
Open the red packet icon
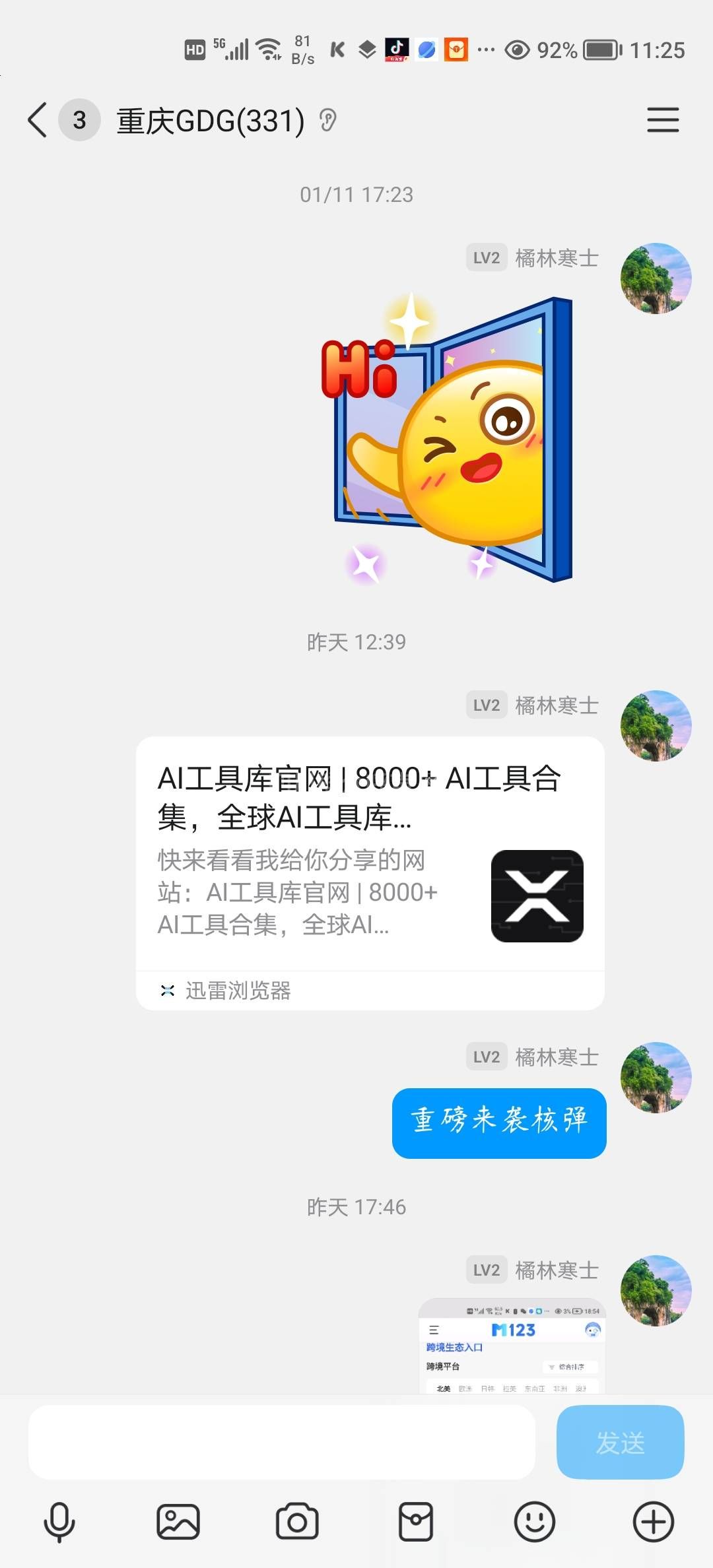point(416,1522)
